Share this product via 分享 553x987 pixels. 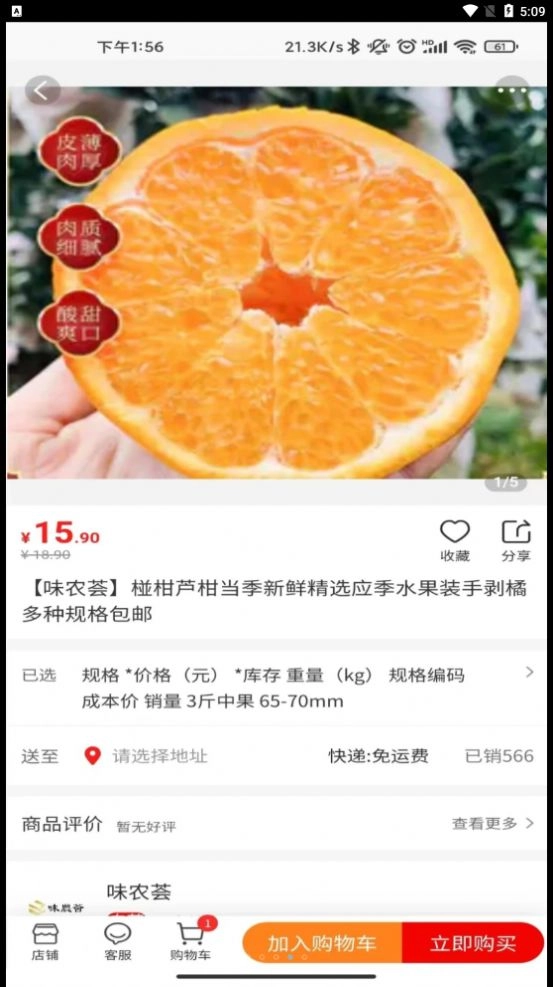pos(516,541)
